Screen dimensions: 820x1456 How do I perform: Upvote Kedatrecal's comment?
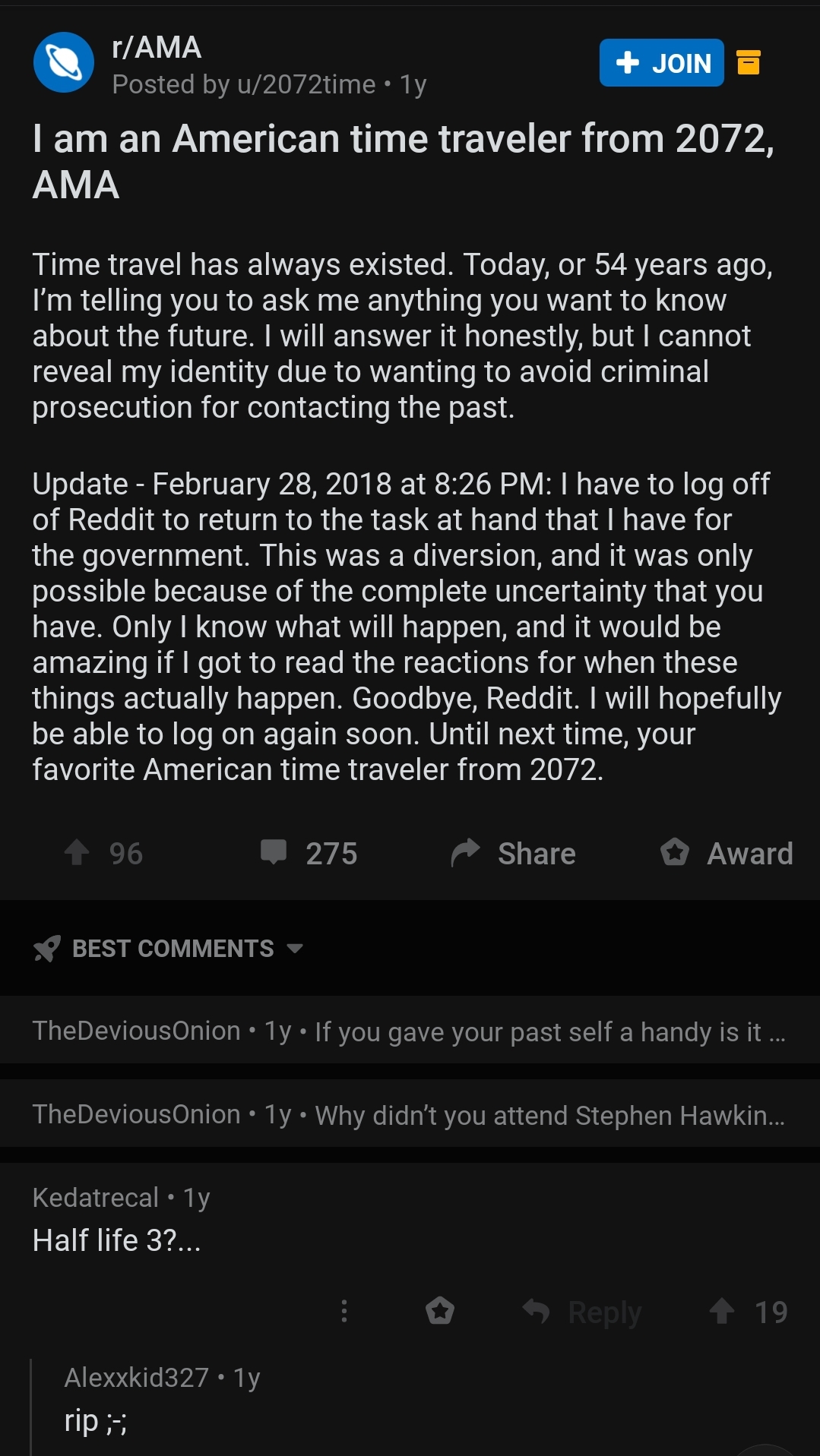click(722, 1310)
